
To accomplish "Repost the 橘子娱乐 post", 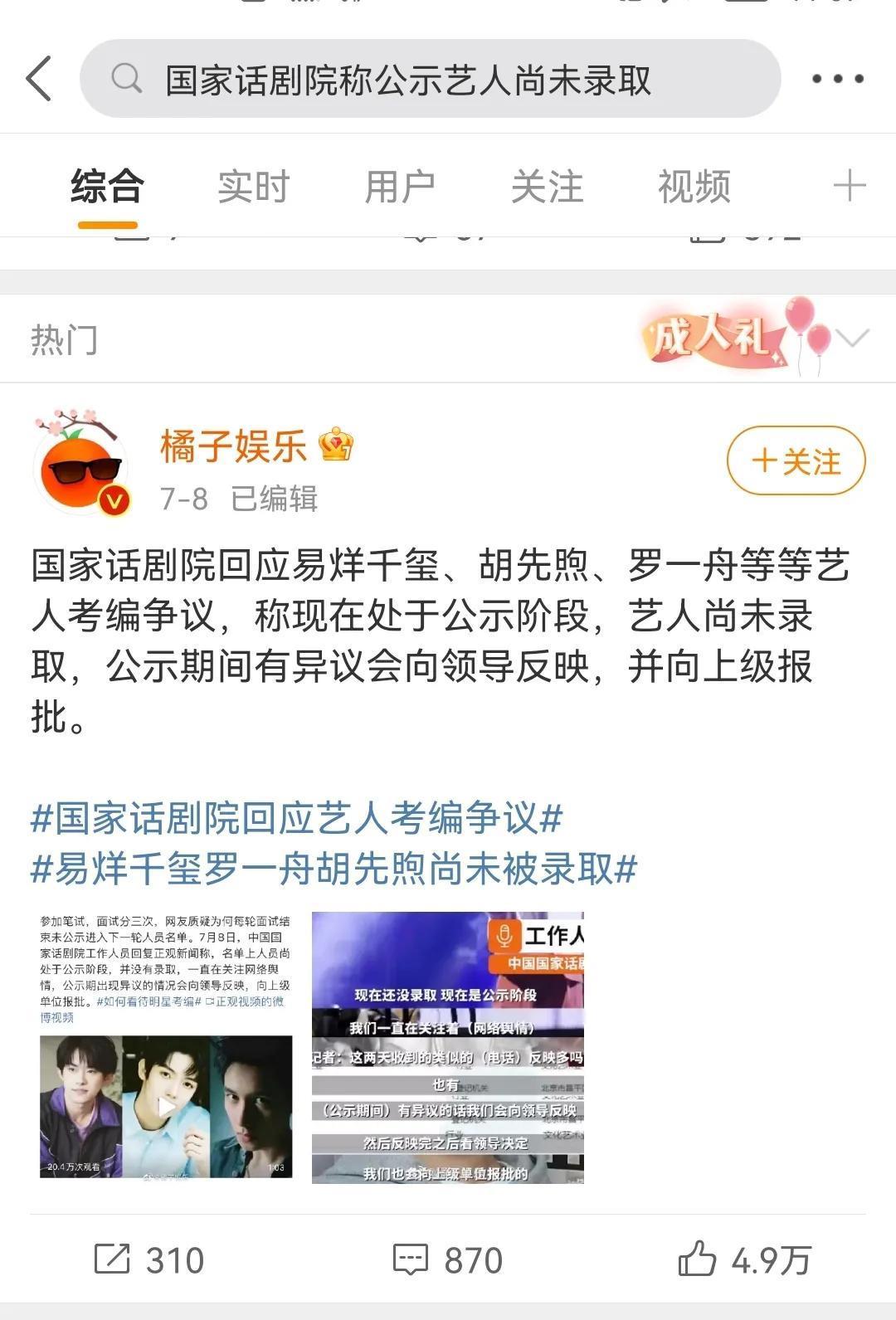I will pos(149,1259).
